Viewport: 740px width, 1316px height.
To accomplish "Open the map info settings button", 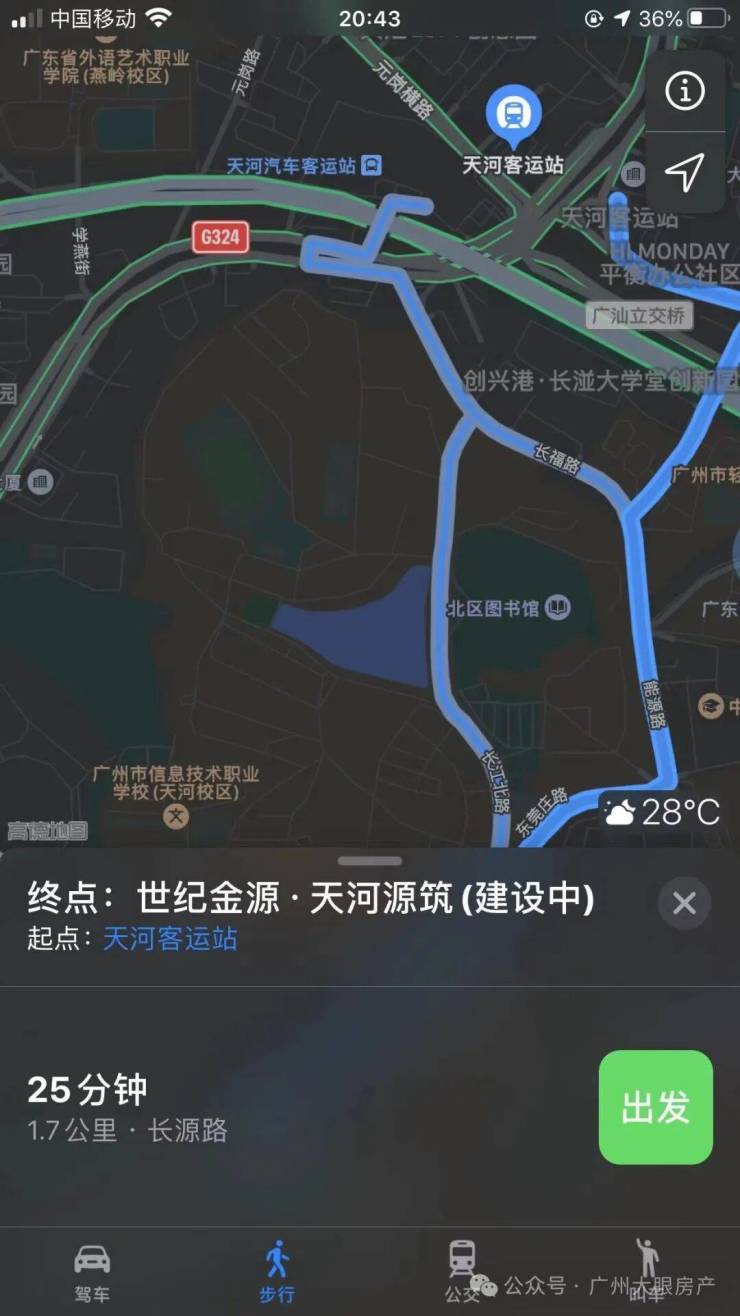I will pos(685,92).
